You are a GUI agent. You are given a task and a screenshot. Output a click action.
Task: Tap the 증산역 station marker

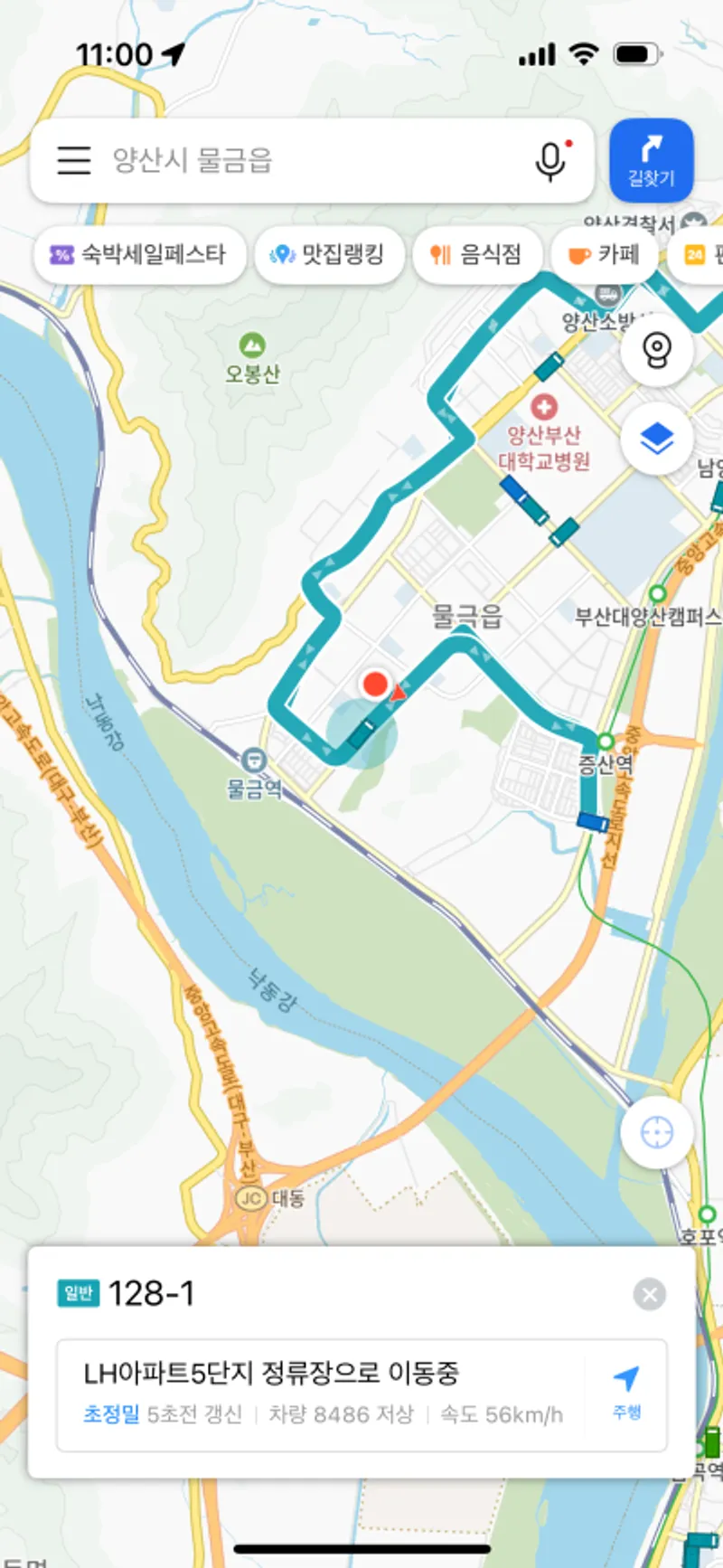tap(606, 742)
